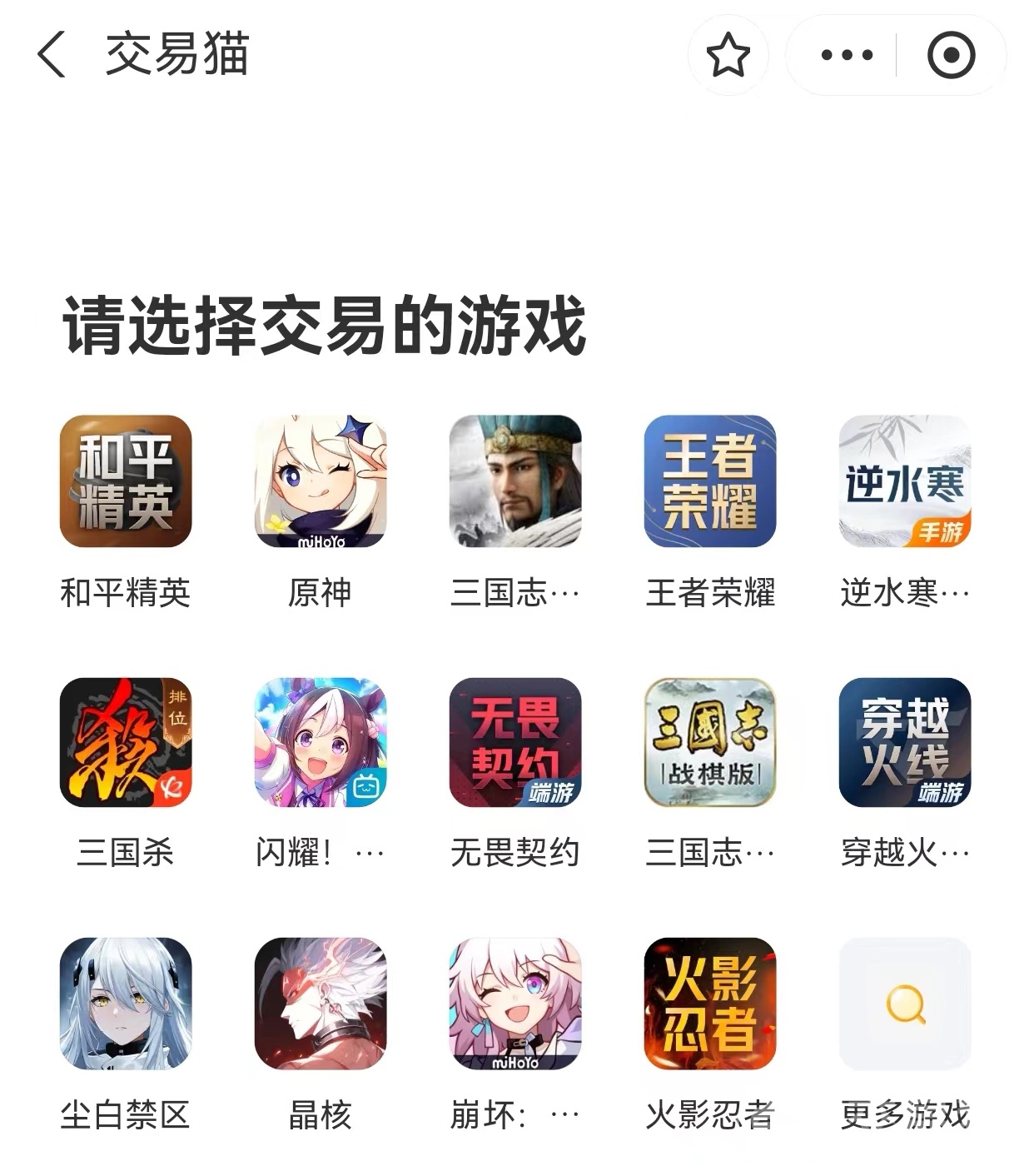Select 无畏契约 game
The height and width of the screenshot is (1176, 1029).
[515, 743]
